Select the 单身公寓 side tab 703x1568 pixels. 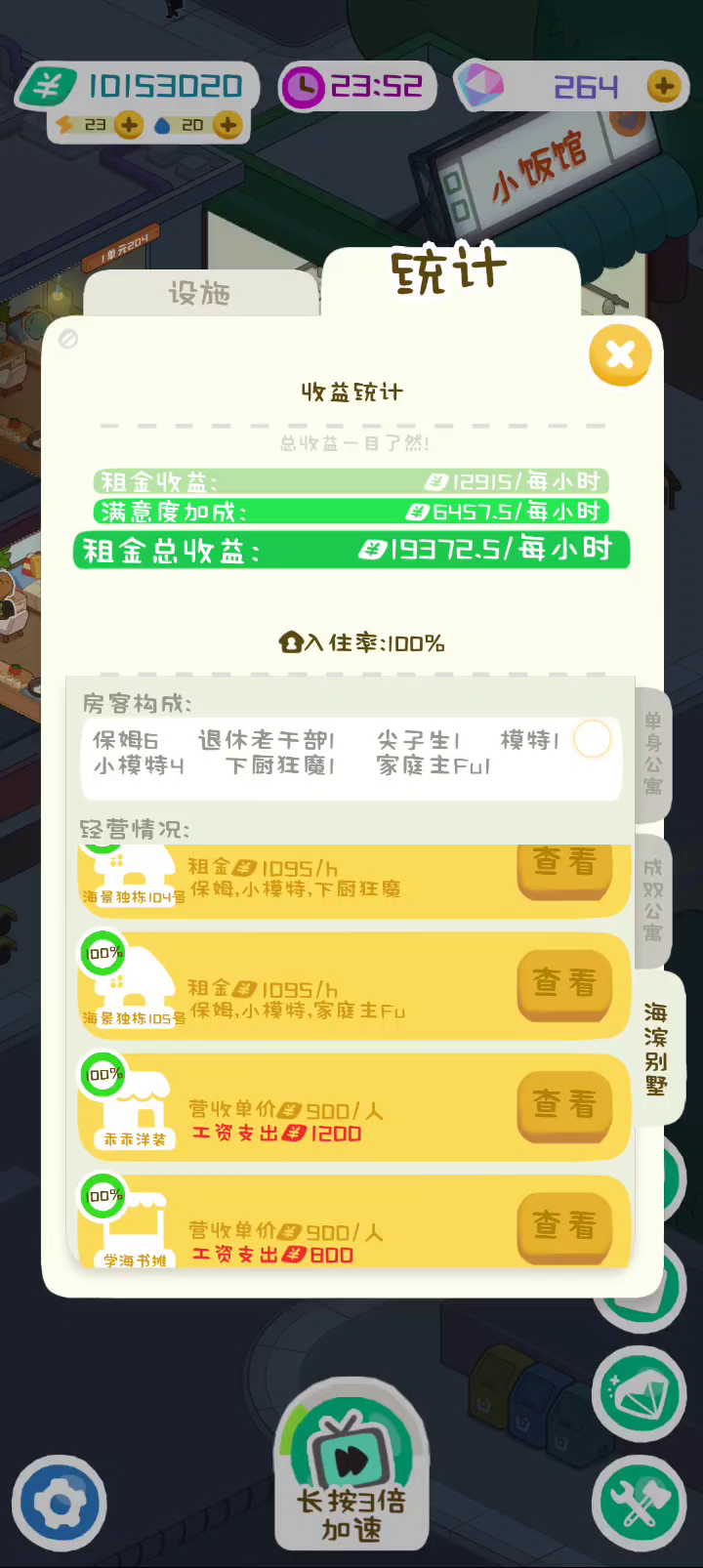[653, 753]
